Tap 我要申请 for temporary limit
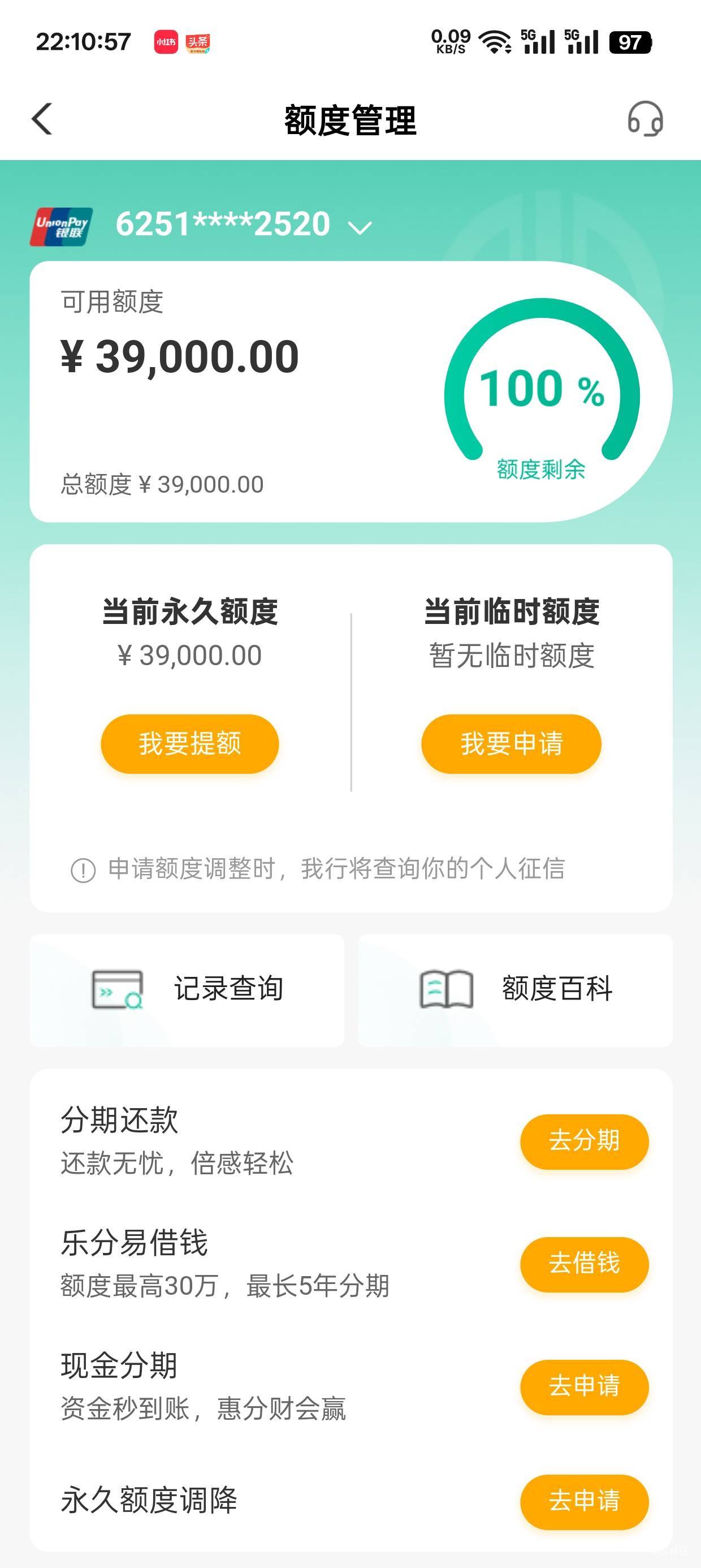701x1568 pixels. (x=511, y=744)
